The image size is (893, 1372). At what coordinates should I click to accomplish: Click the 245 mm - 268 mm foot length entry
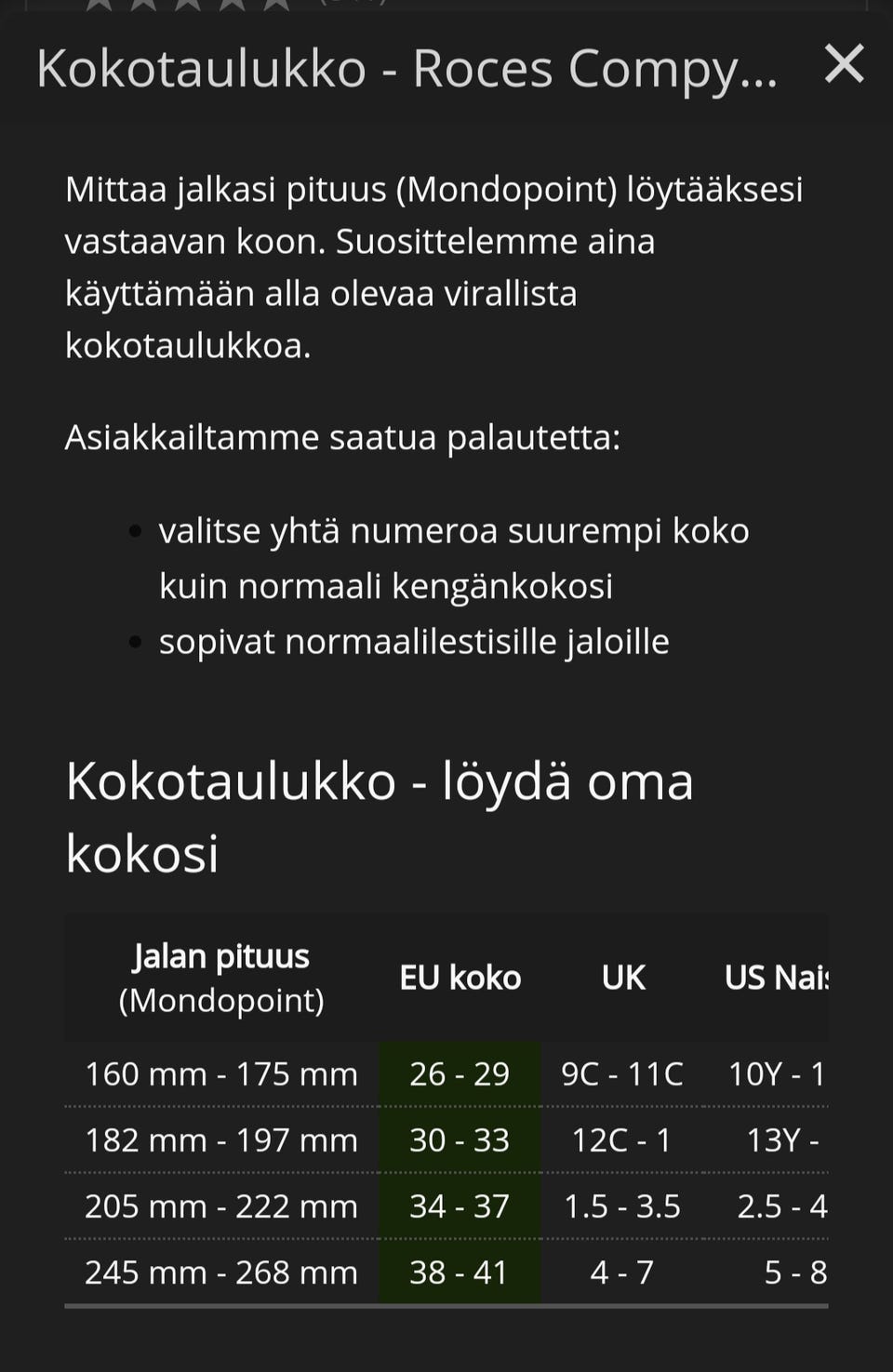click(x=220, y=1272)
